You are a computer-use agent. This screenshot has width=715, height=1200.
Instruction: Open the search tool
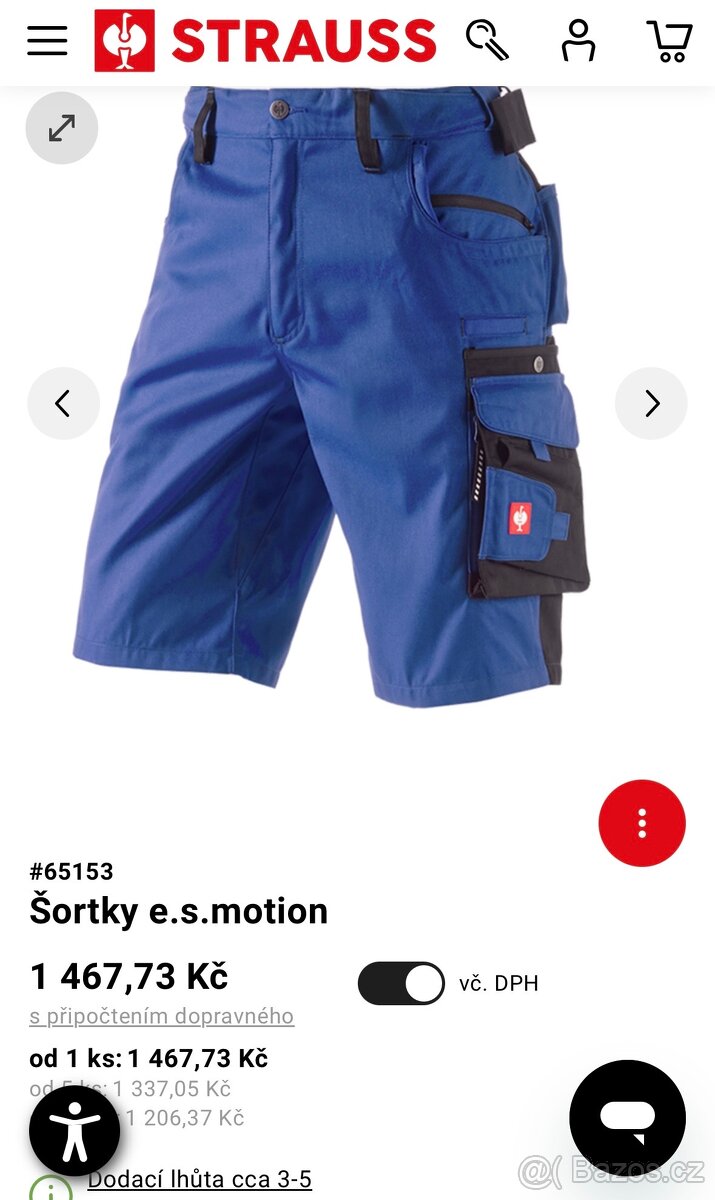point(487,40)
